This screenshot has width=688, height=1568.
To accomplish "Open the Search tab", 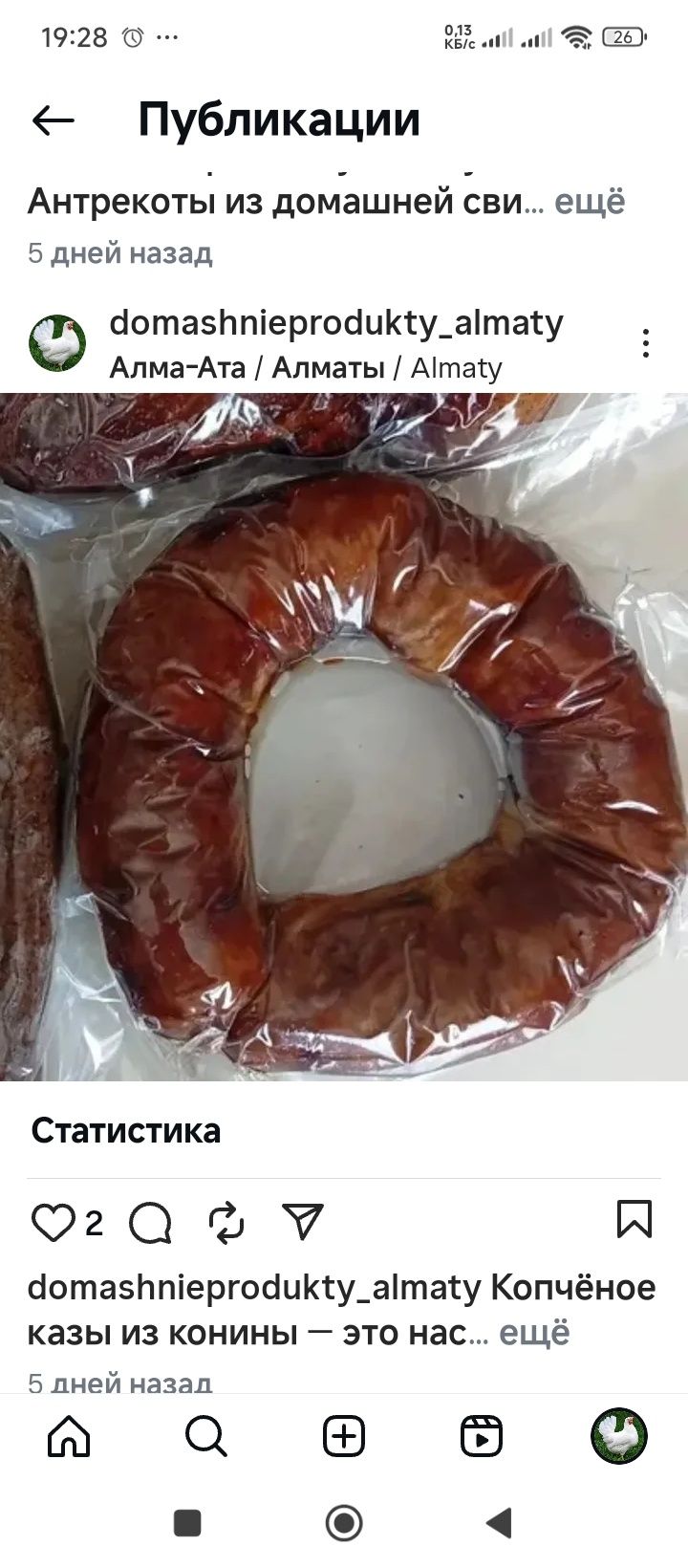I will click(x=206, y=1436).
